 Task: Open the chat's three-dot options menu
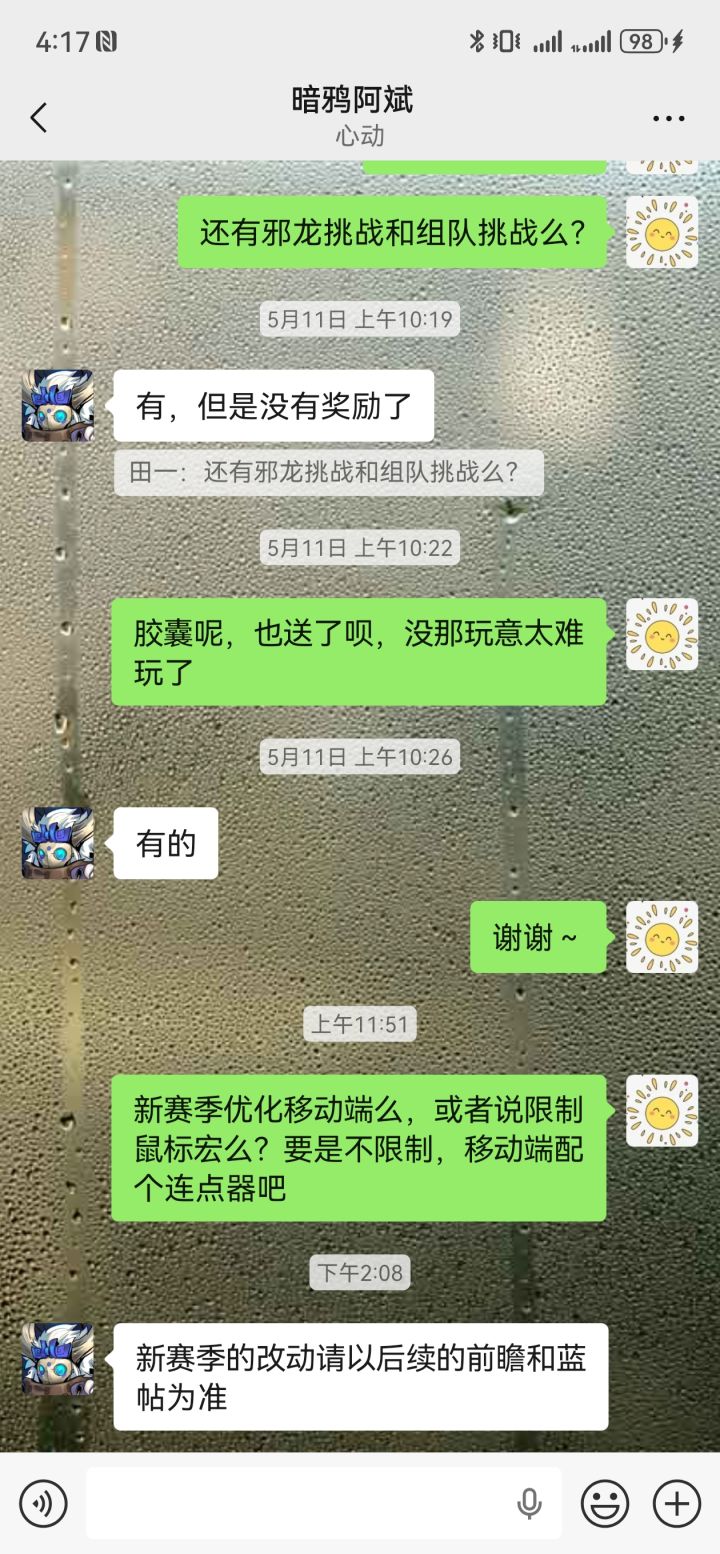(669, 118)
